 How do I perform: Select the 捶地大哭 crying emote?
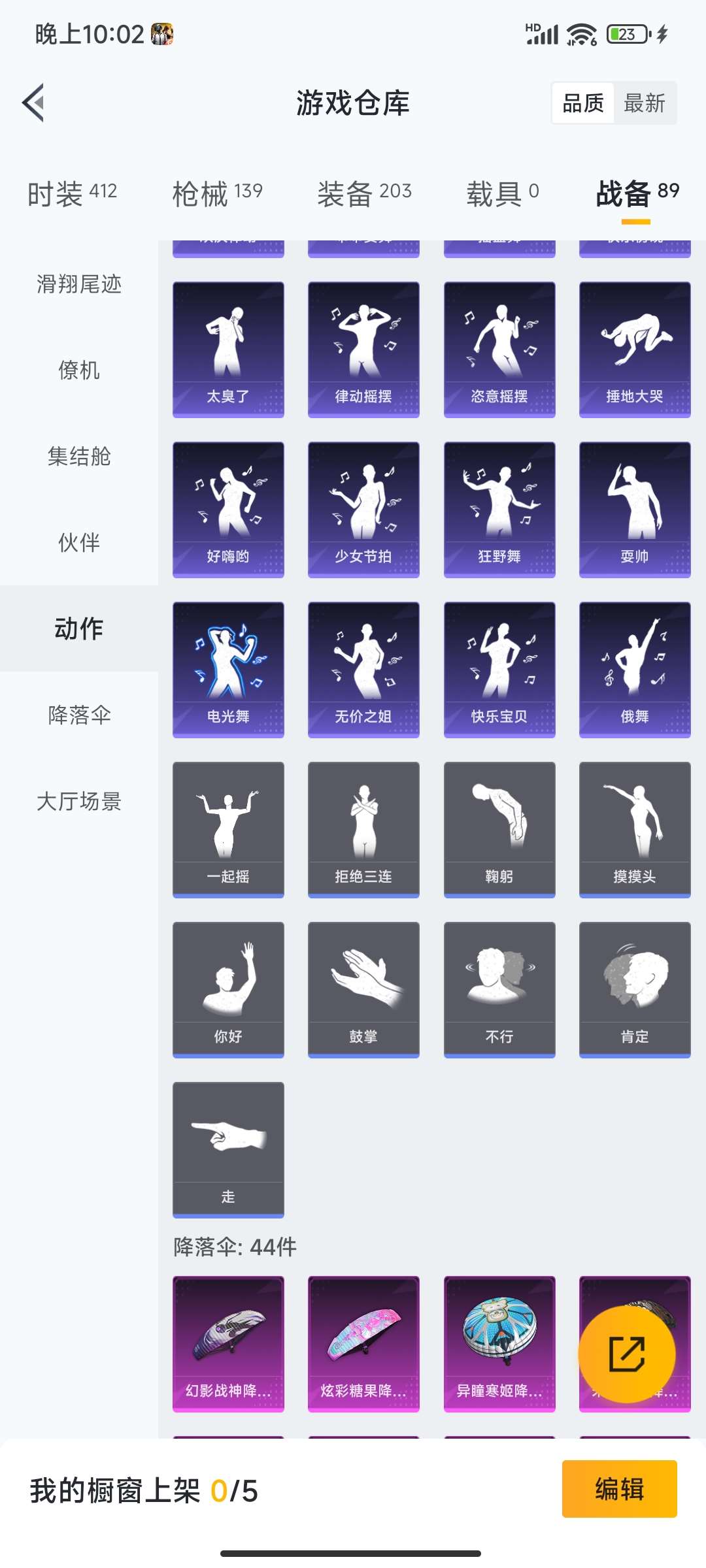pos(635,348)
